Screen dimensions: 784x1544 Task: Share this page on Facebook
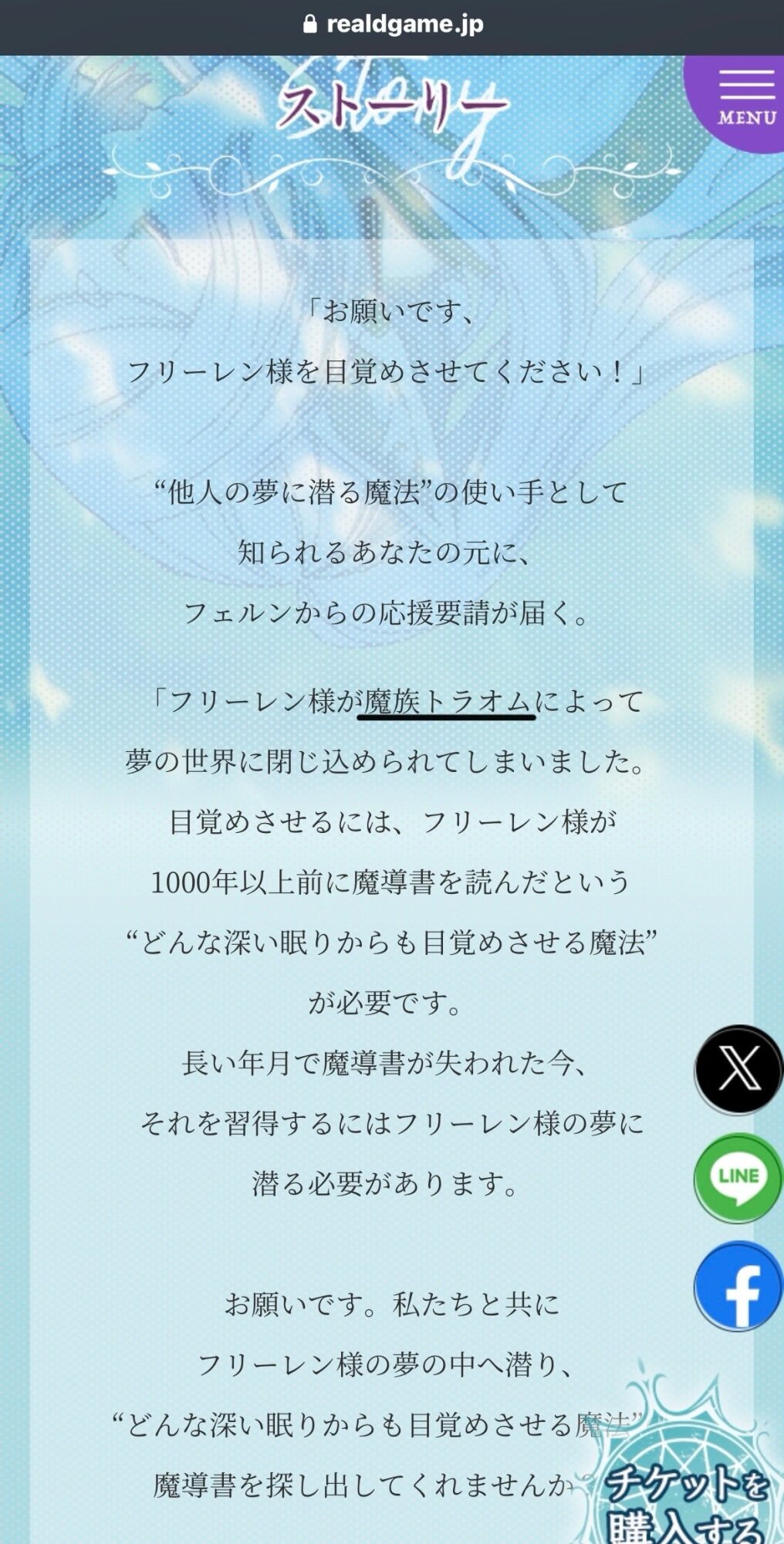tap(738, 1287)
